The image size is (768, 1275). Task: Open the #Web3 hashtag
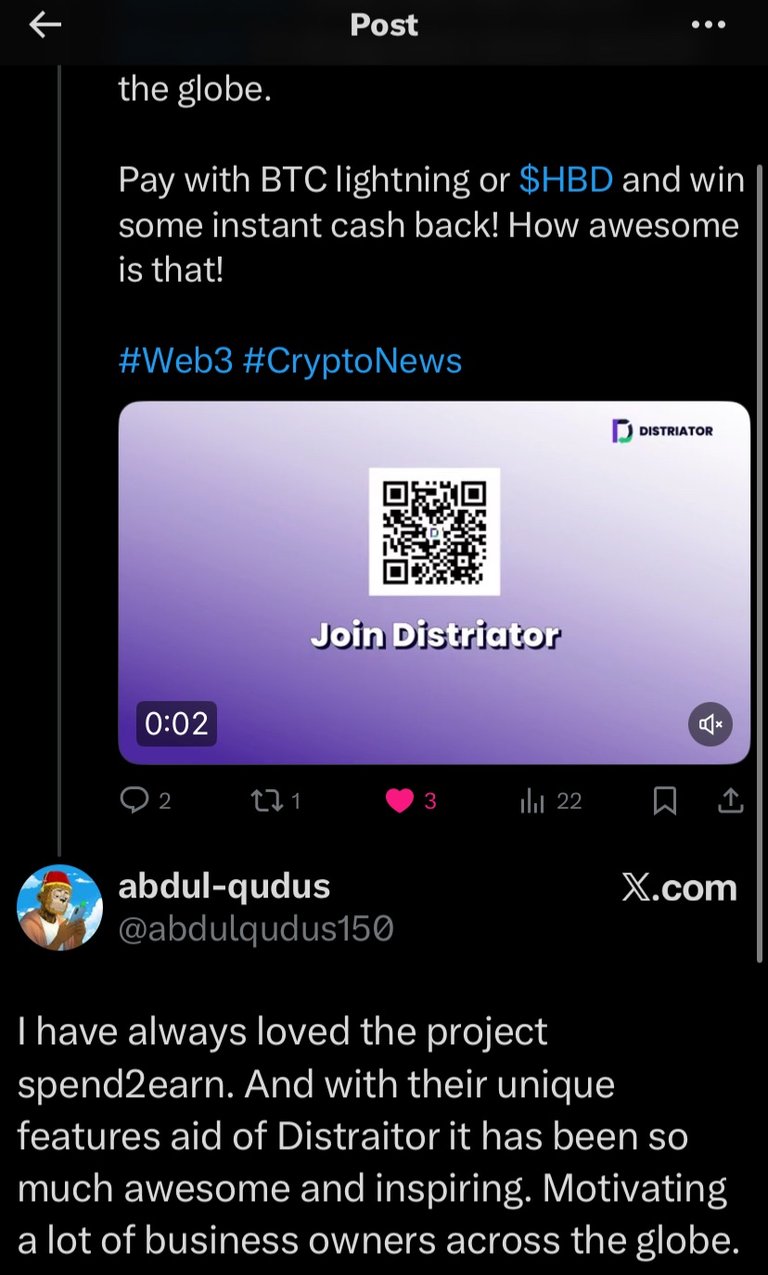click(176, 360)
